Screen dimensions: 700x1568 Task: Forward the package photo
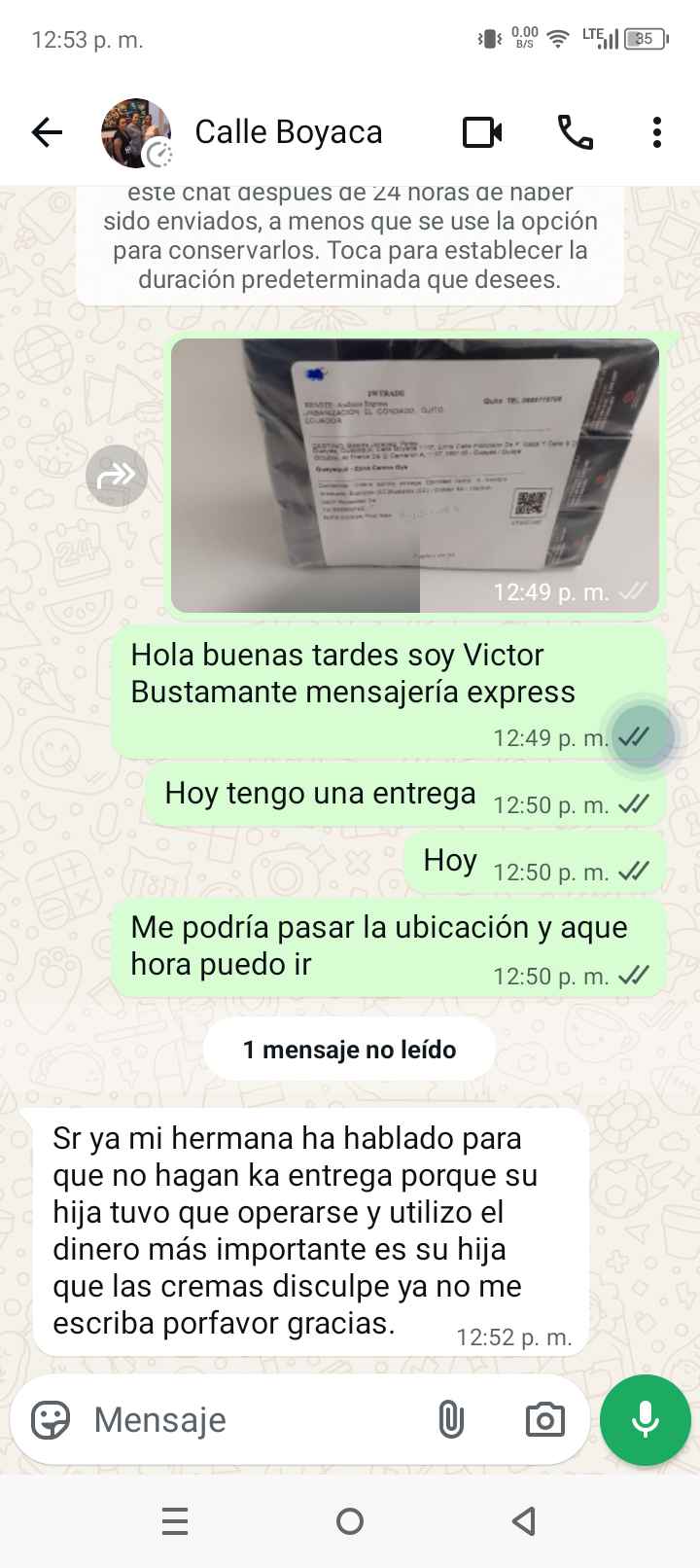tap(117, 475)
